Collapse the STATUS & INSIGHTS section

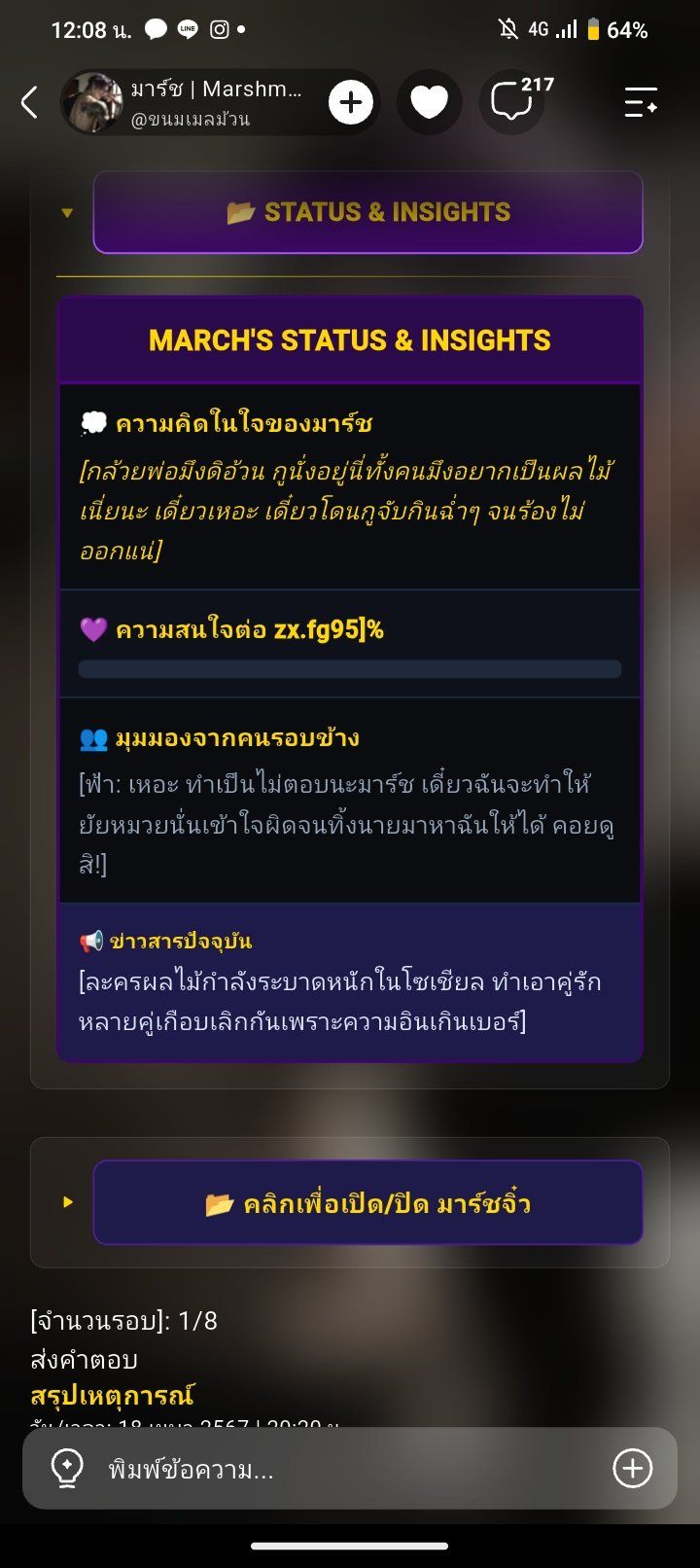(367, 212)
